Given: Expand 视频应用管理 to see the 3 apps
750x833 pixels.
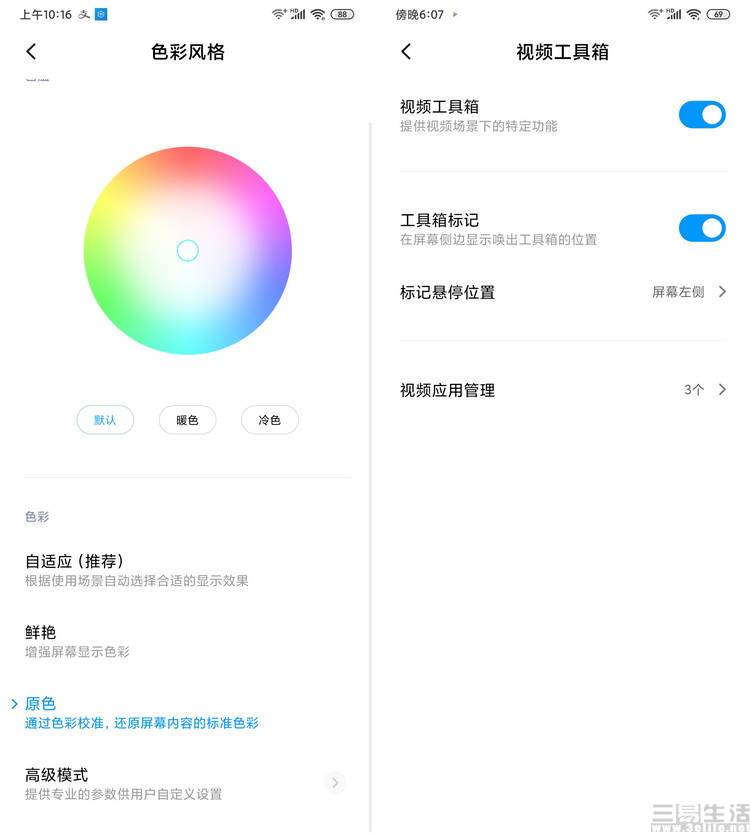Looking at the screenshot, I should click(563, 390).
